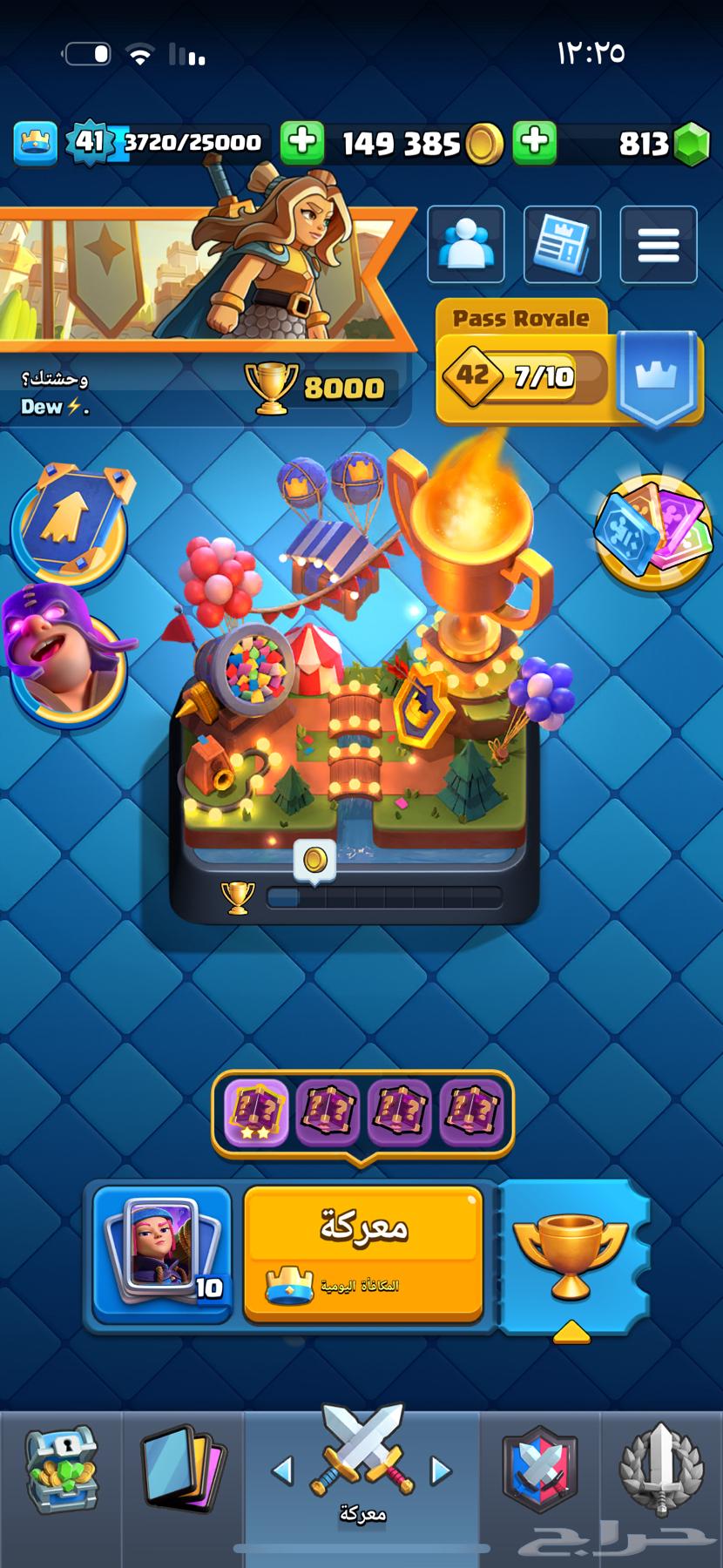Switch to the events sword tab
This screenshot has width=723, height=1568.
[x=661, y=1472]
